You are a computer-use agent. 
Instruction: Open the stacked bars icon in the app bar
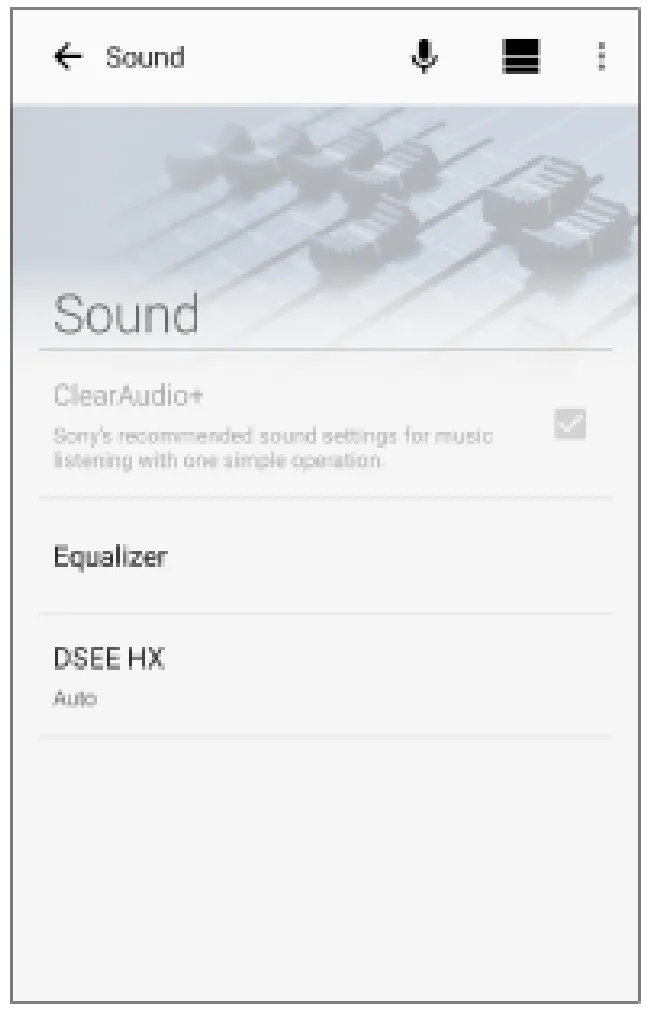tap(520, 58)
